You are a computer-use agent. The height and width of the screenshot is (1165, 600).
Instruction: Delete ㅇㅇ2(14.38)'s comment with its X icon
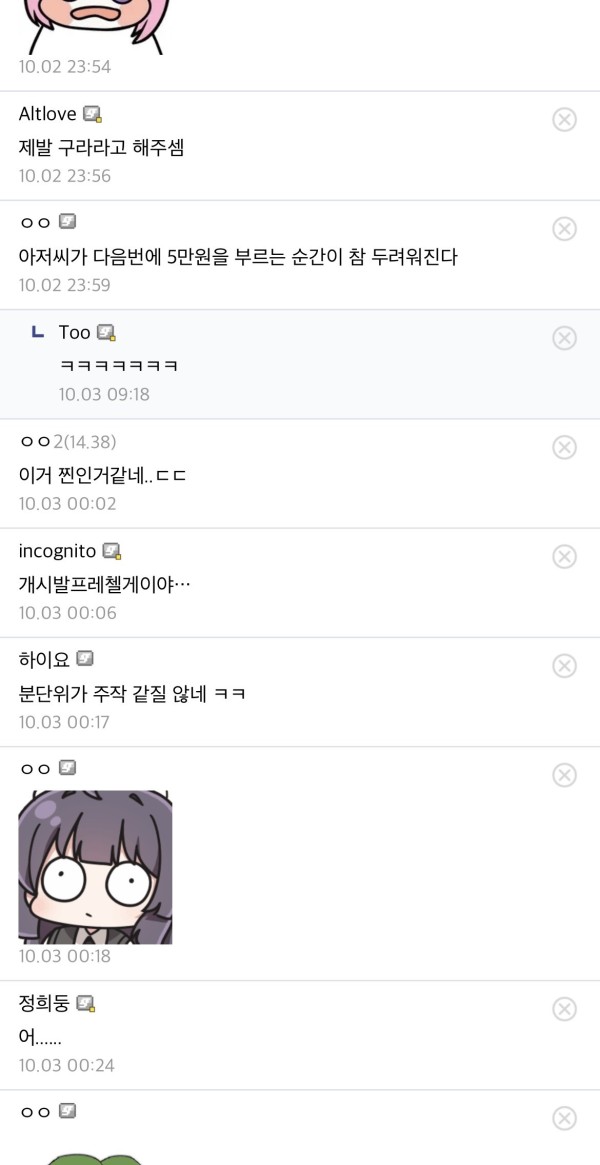pyautogui.click(x=564, y=447)
